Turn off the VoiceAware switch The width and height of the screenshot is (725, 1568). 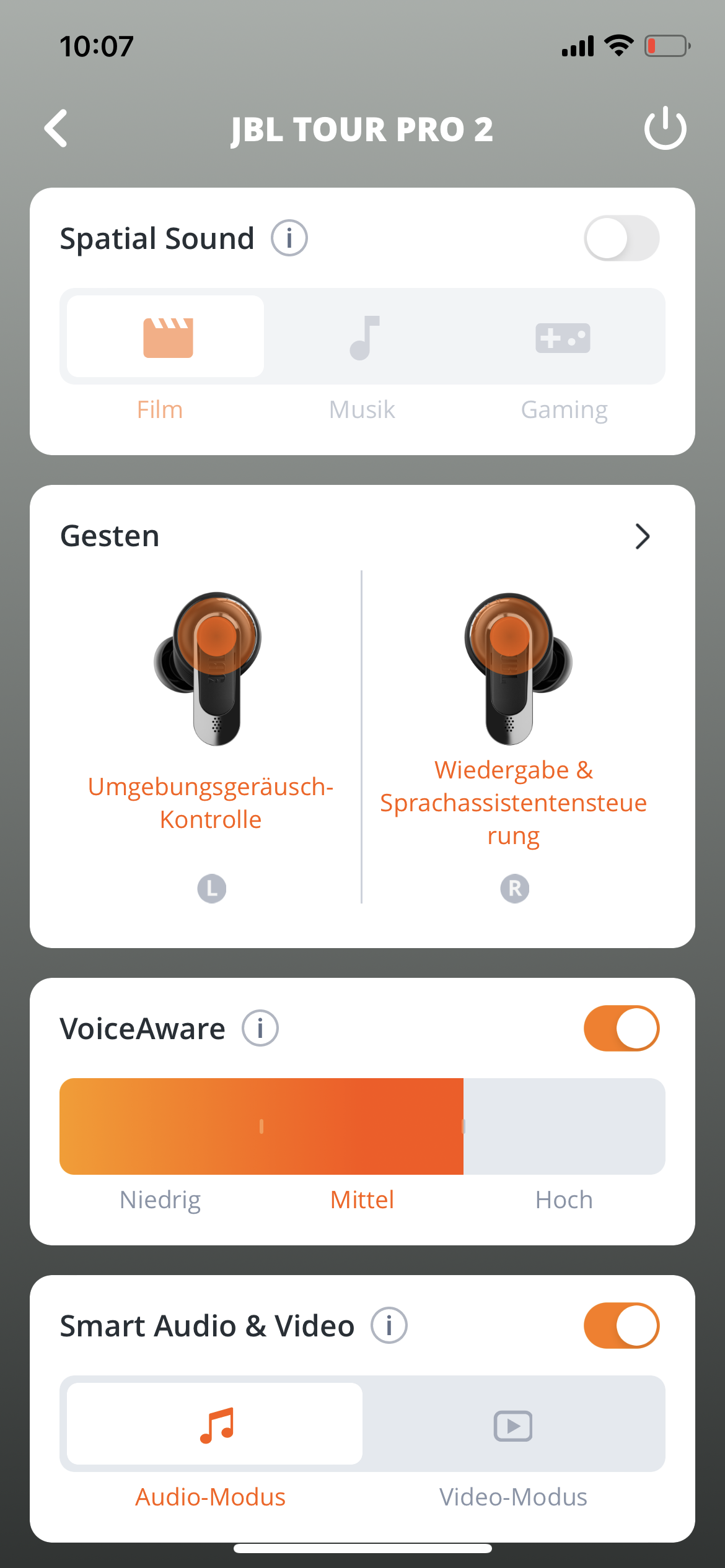(x=621, y=1029)
